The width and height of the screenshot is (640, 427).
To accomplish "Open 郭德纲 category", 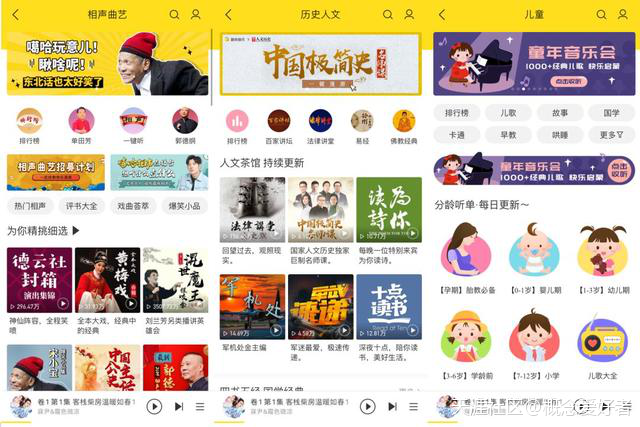I will click(x=184, y=124).
